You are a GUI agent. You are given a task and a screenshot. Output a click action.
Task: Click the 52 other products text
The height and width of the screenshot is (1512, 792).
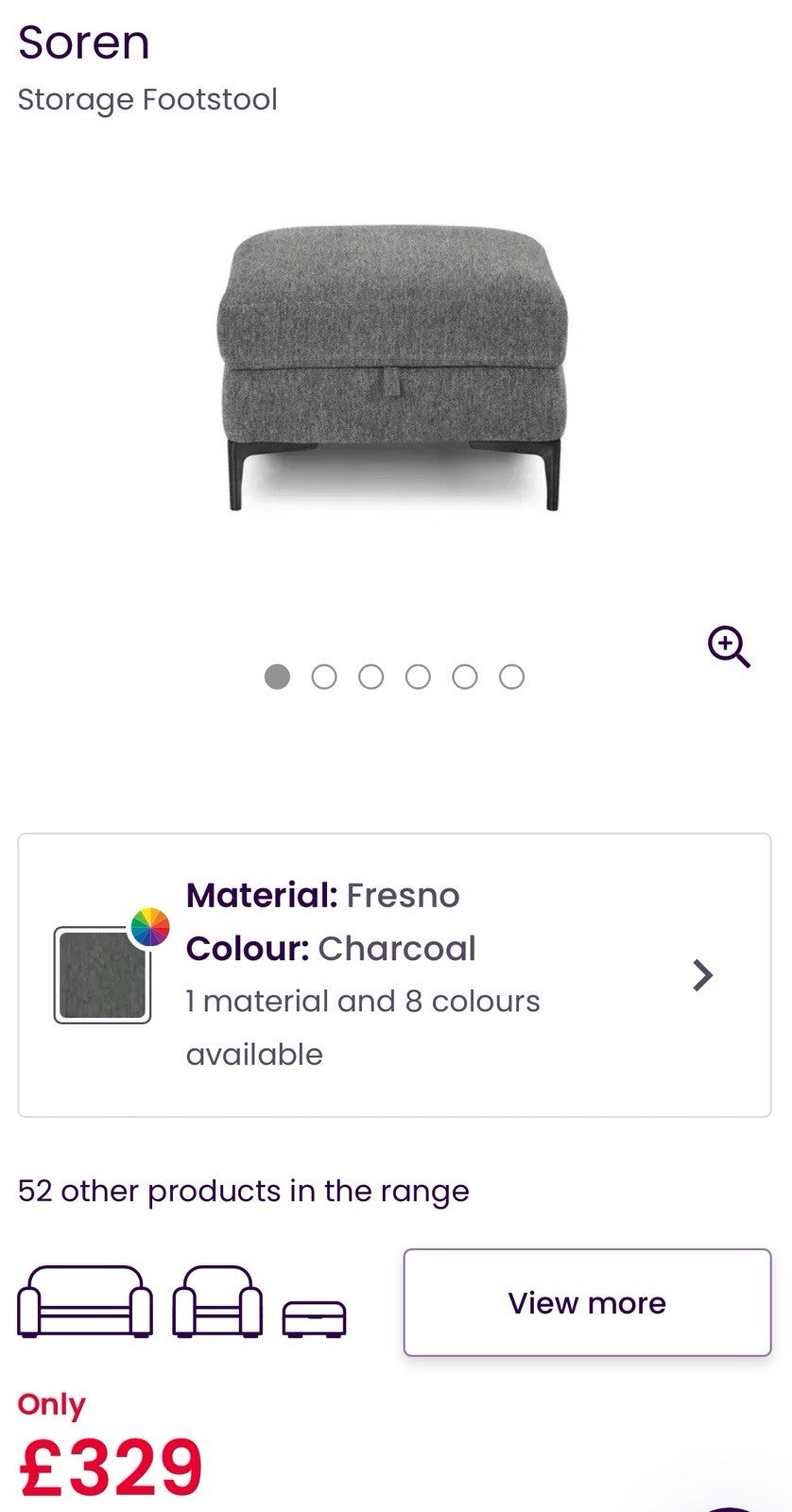242,1192
